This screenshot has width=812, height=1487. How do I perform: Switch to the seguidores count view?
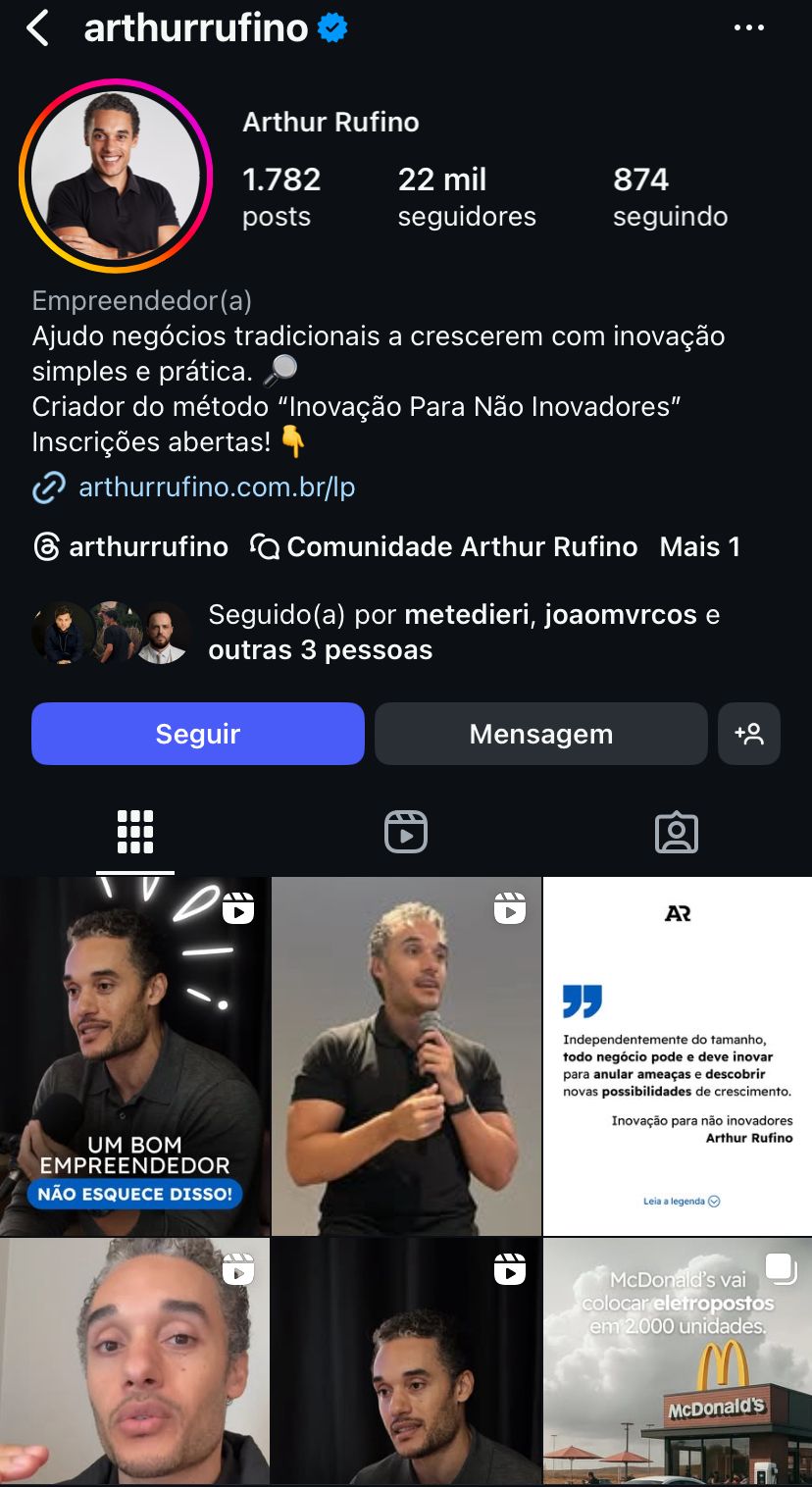pyautogui.click(x=467, y=196)
